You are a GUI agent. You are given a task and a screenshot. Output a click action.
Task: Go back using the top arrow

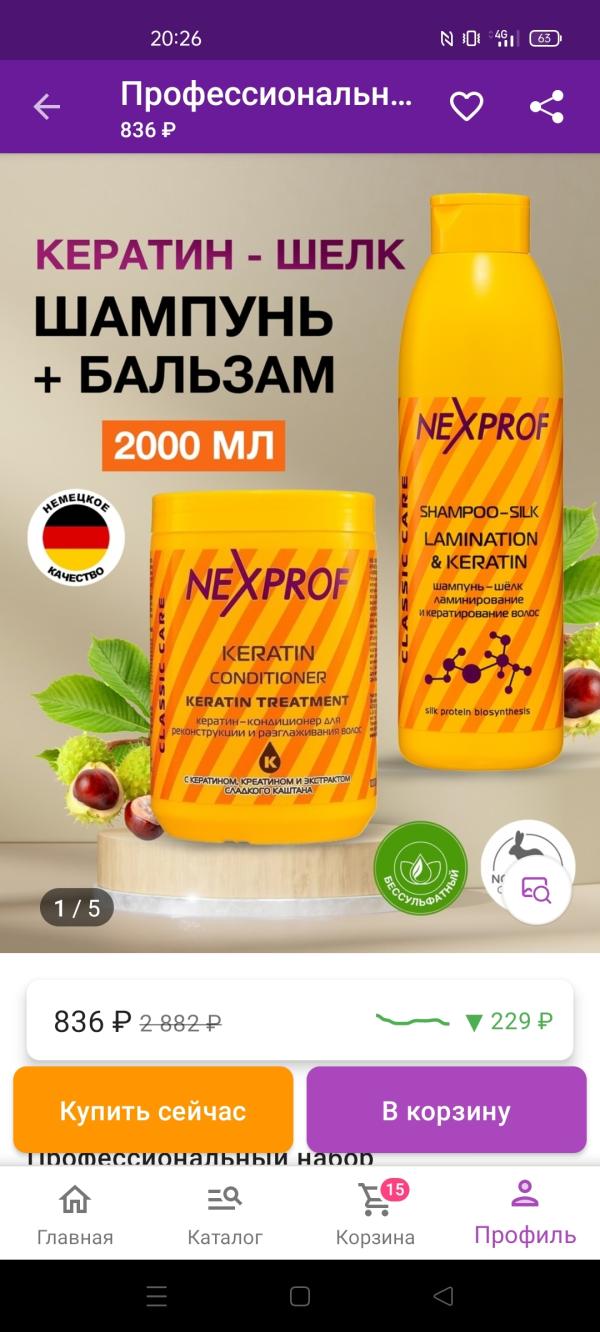pyautogui.click(x=47, y=106)
